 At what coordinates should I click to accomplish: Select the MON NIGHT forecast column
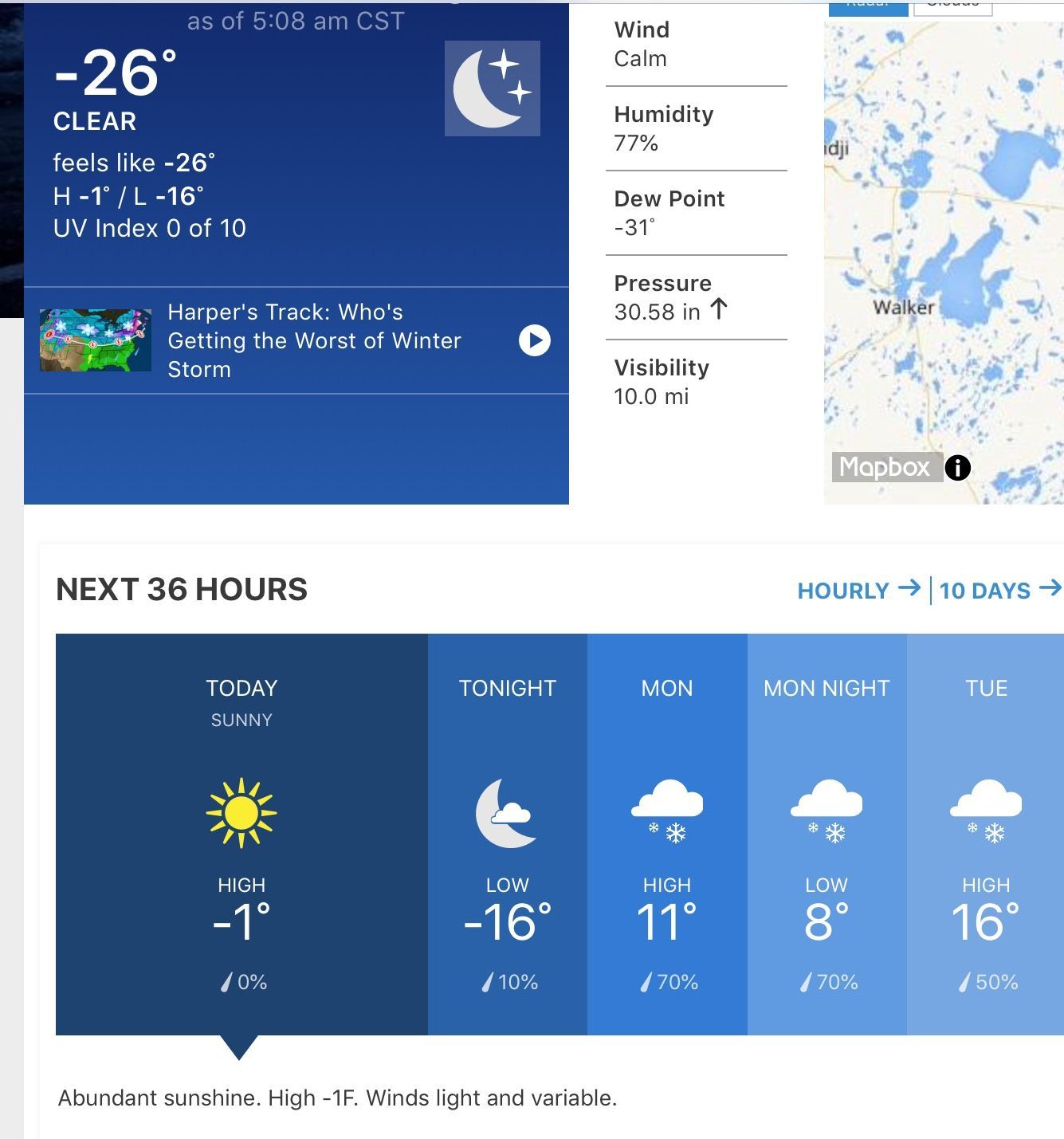click(826, 834)
